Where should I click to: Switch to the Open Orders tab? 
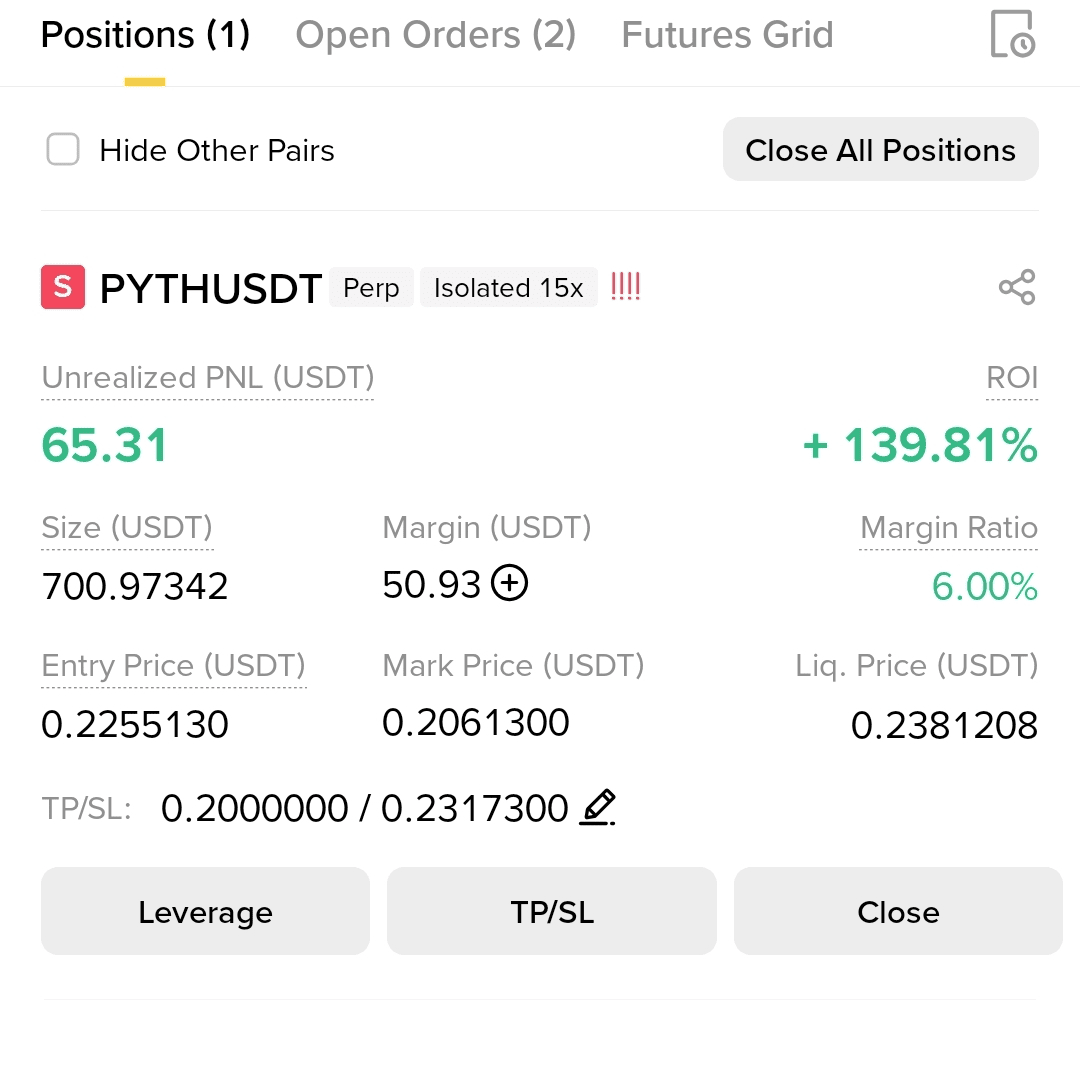(435, 36)
